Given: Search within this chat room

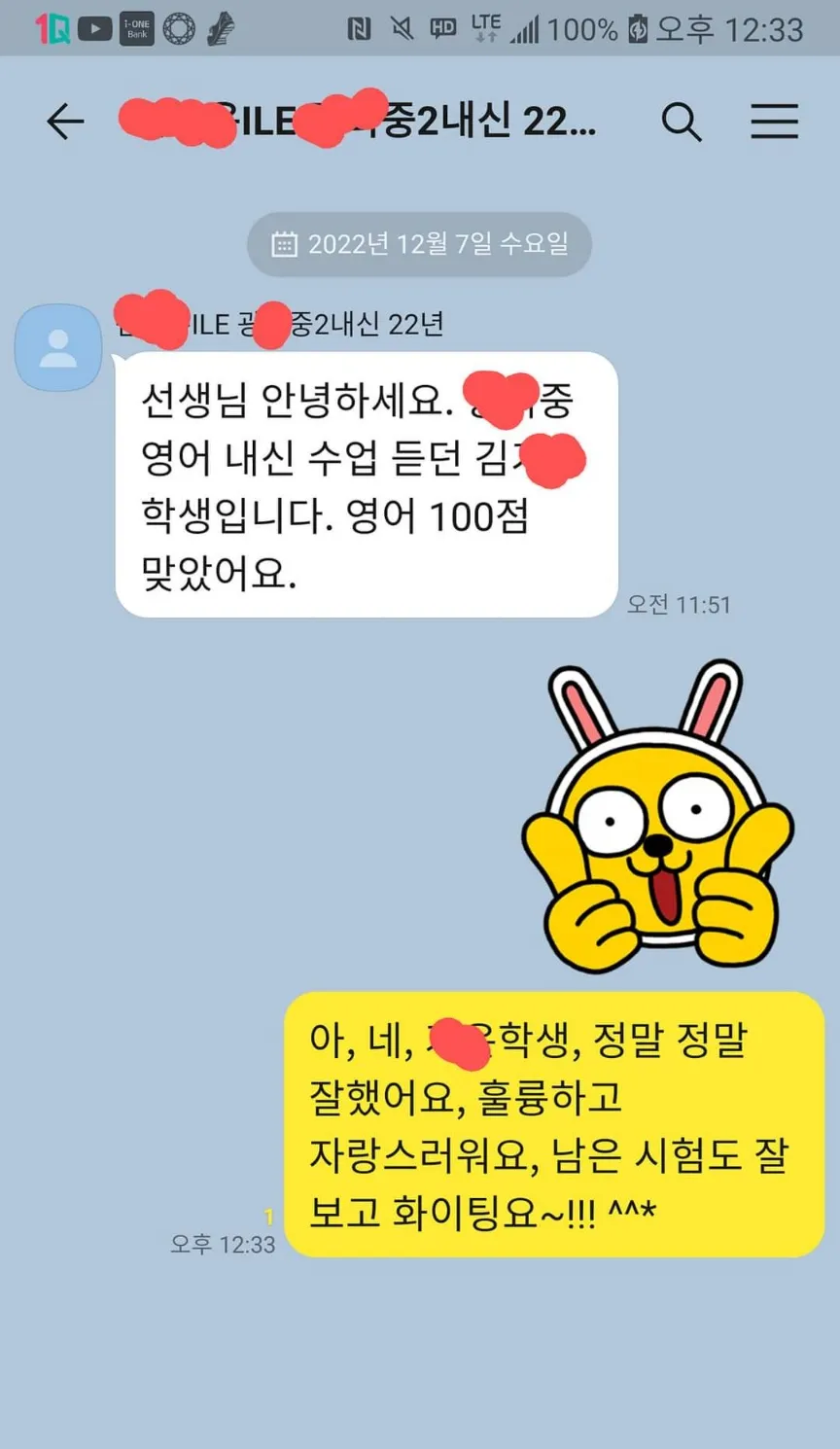Looking at the screenshot, I should 681,123.
